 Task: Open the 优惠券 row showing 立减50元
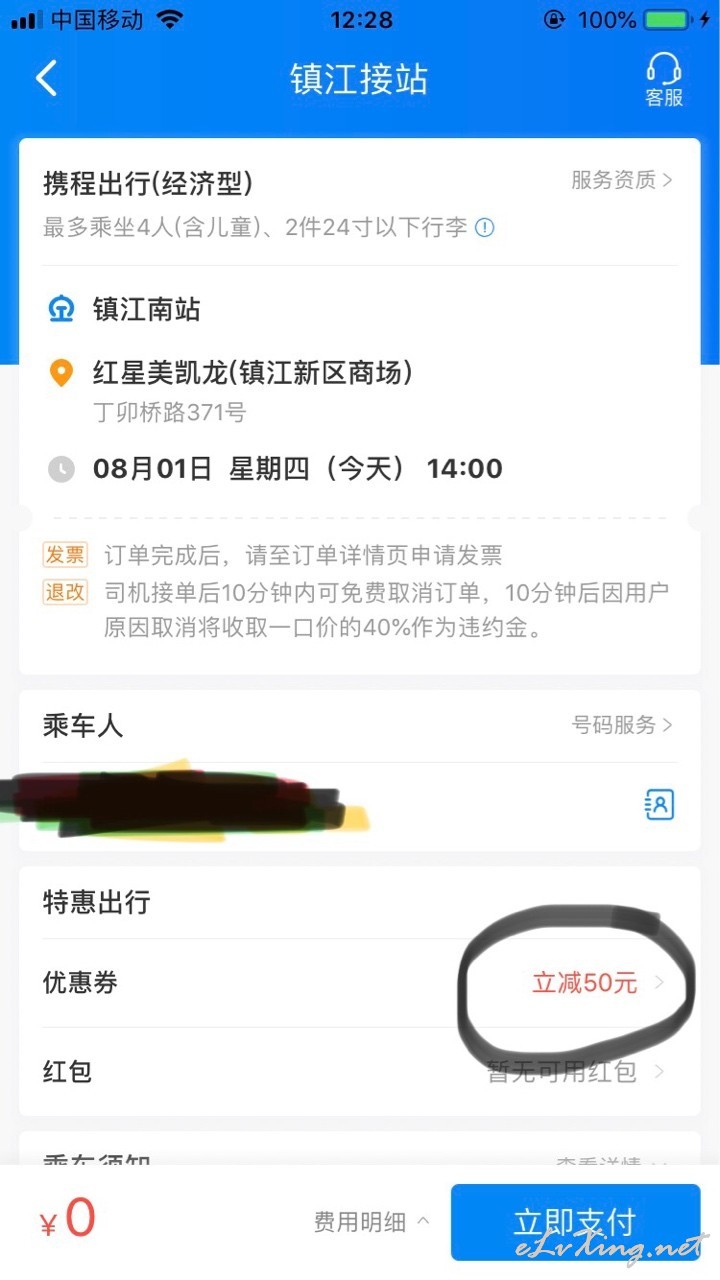(x=360, y=983)
